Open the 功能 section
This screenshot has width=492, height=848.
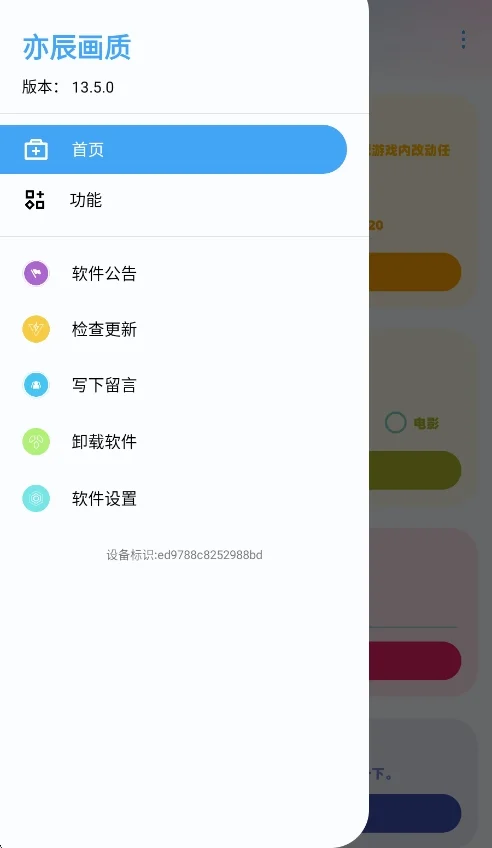tap(173, 200)
